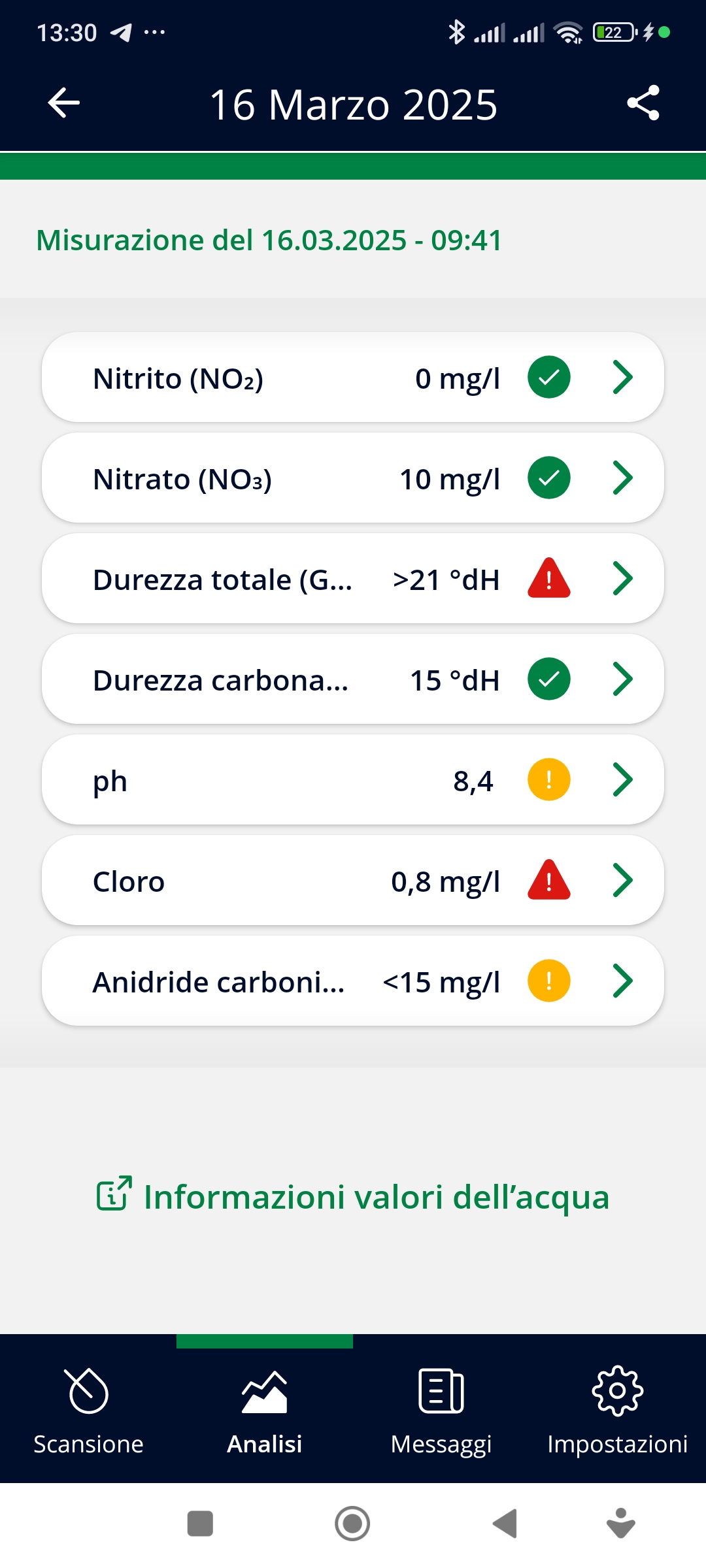Go to the Messaggi tab

point(441,1409)
